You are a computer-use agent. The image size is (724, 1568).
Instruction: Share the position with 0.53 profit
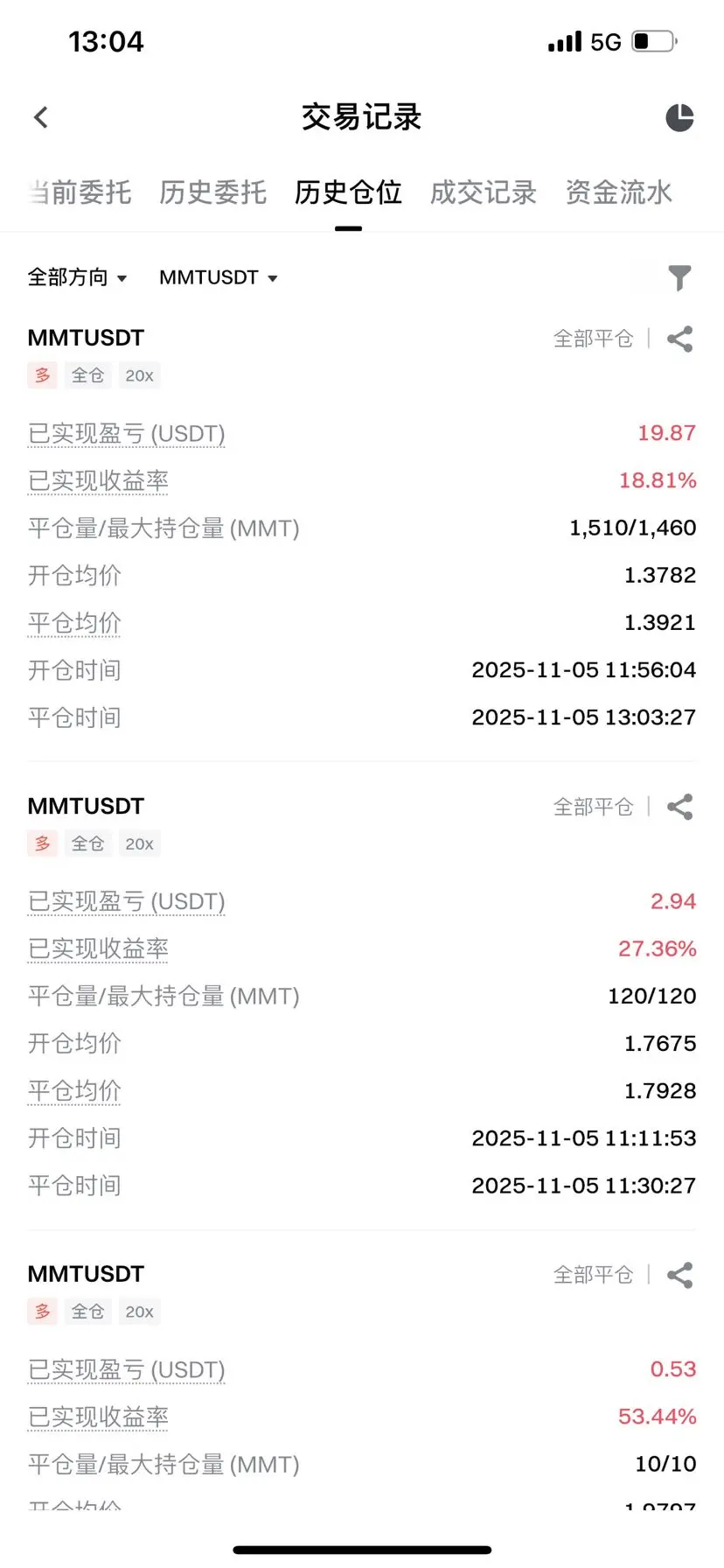coord(679,1275)
